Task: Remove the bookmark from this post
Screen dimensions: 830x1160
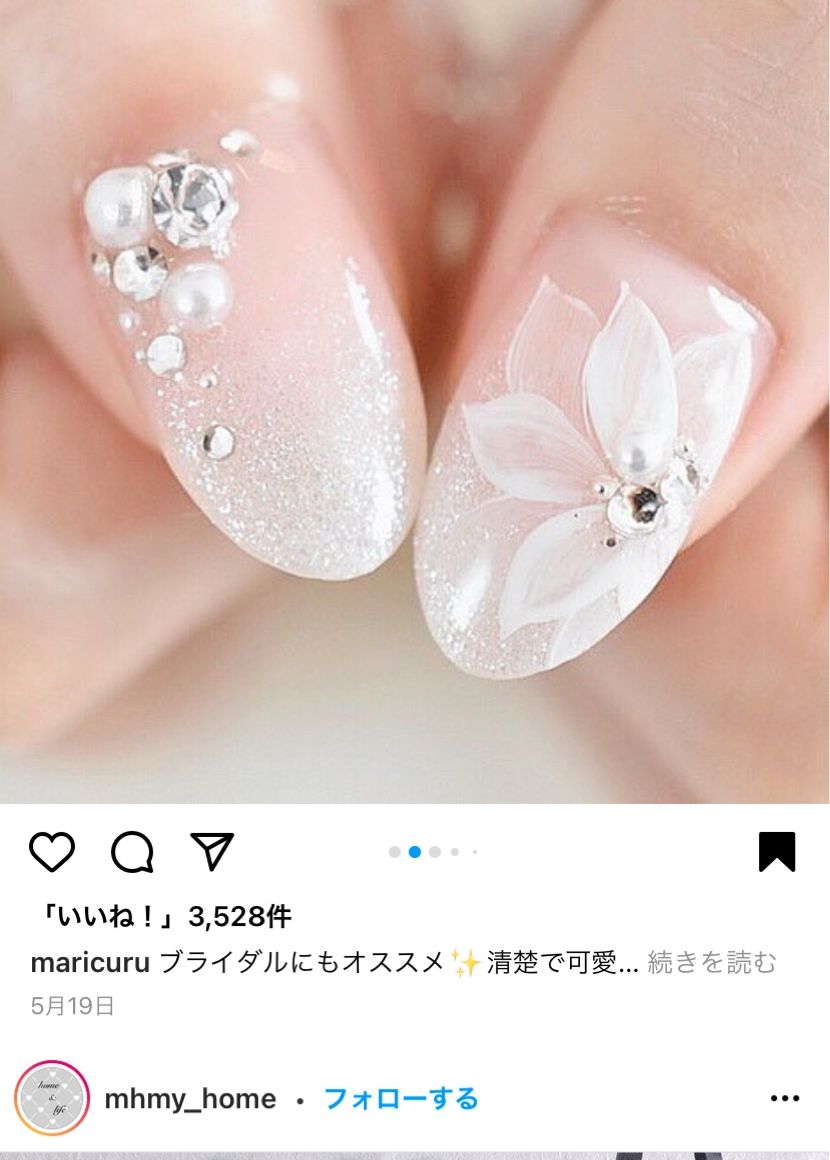Action: click(x=776, y=852)
